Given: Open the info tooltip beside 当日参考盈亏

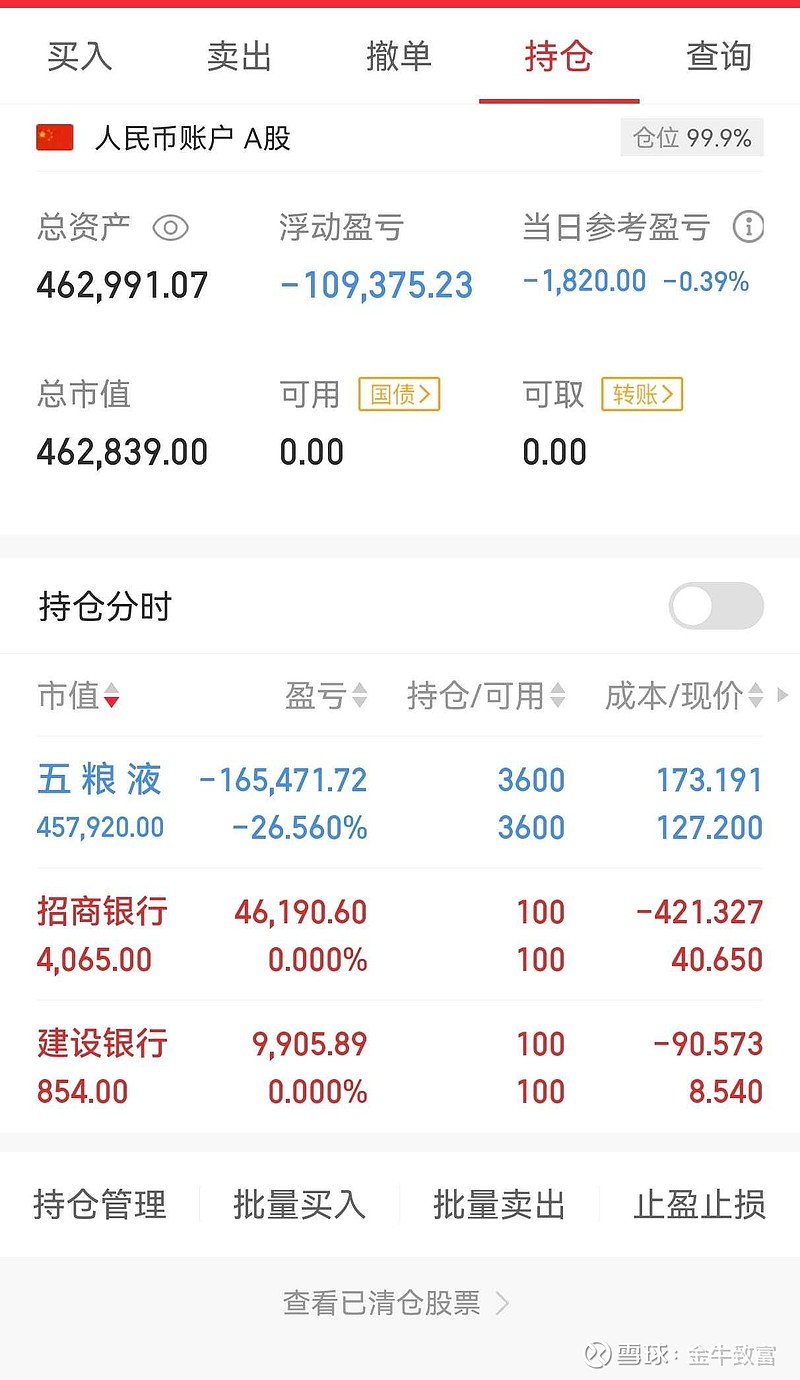Looking at the screenshot, I should click(748, 227).
